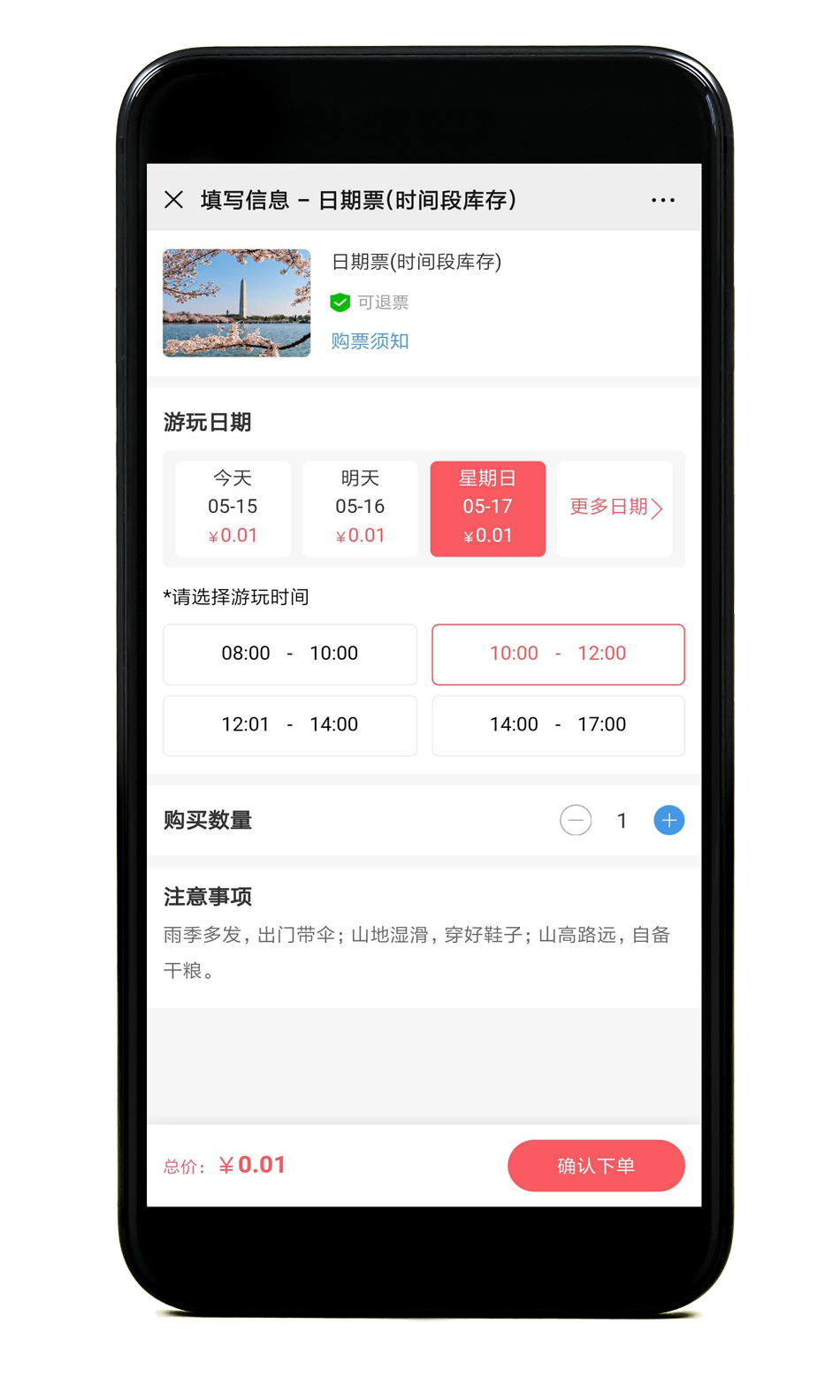Close the ticket info page
This screenshot has width=840, height=1400.
click(x=174, y=200)
